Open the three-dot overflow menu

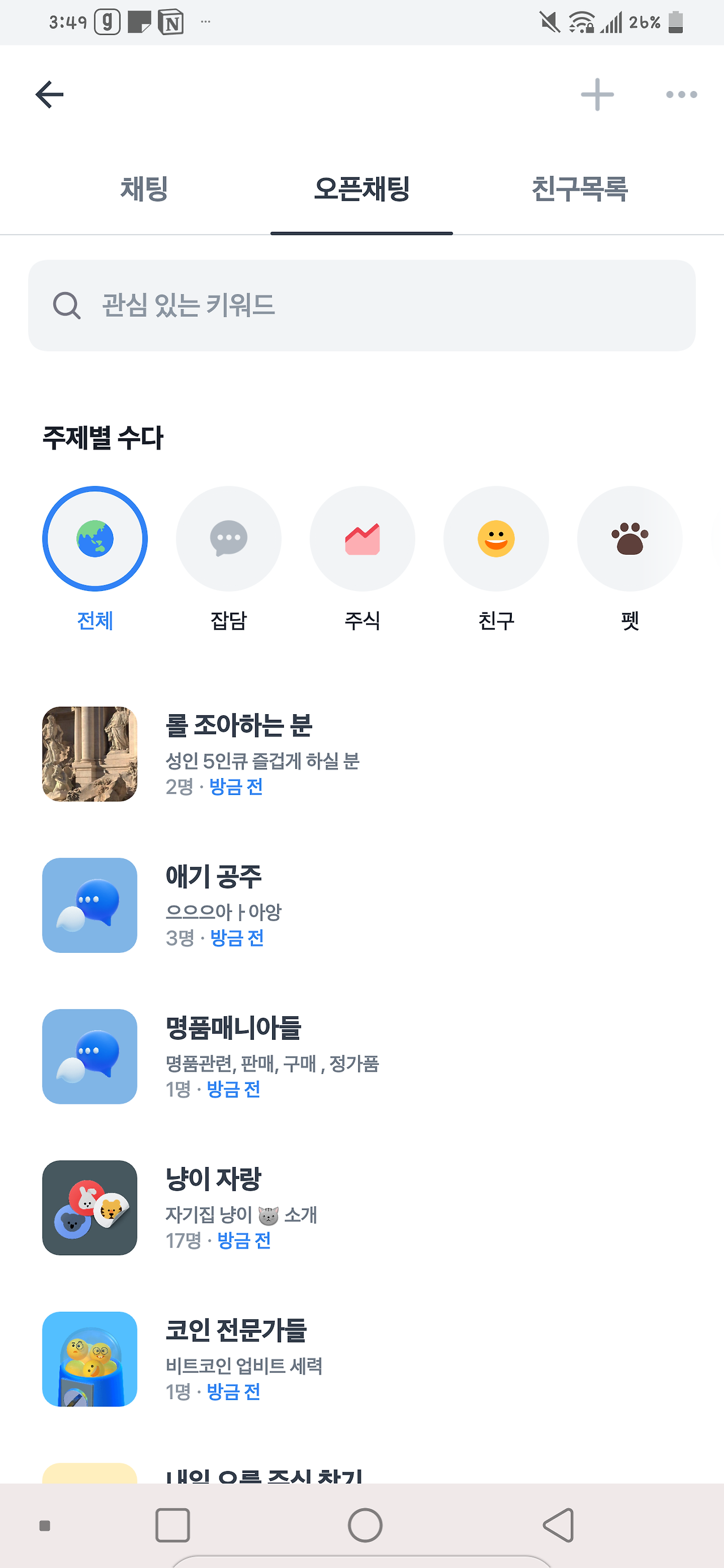(x=681, y=94)
